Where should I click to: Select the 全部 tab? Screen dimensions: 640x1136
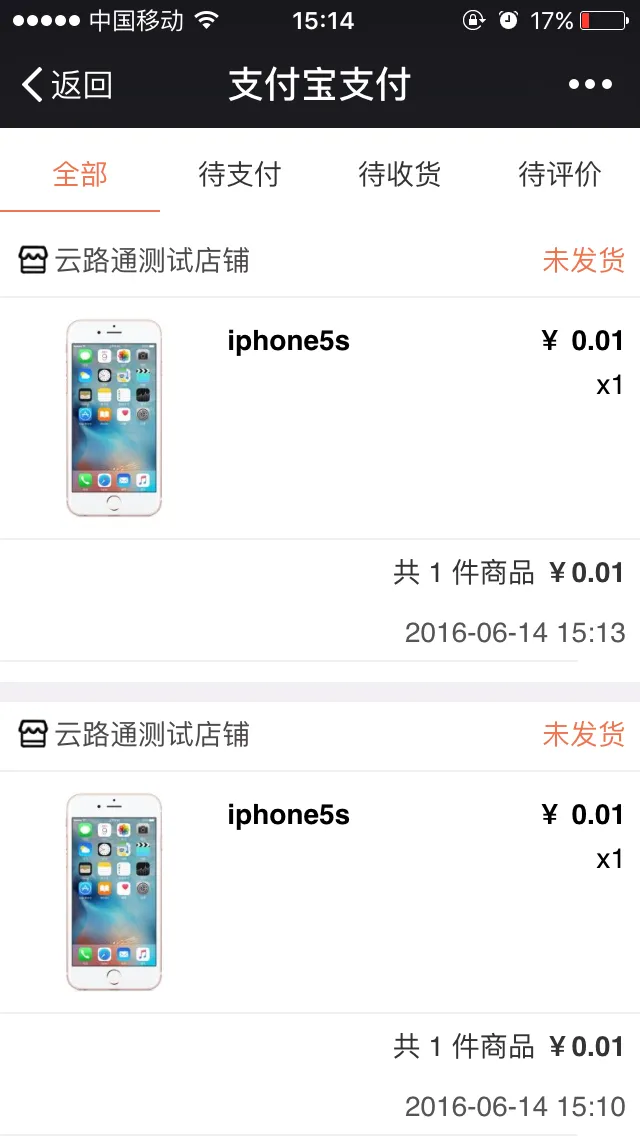pos(80,175)
